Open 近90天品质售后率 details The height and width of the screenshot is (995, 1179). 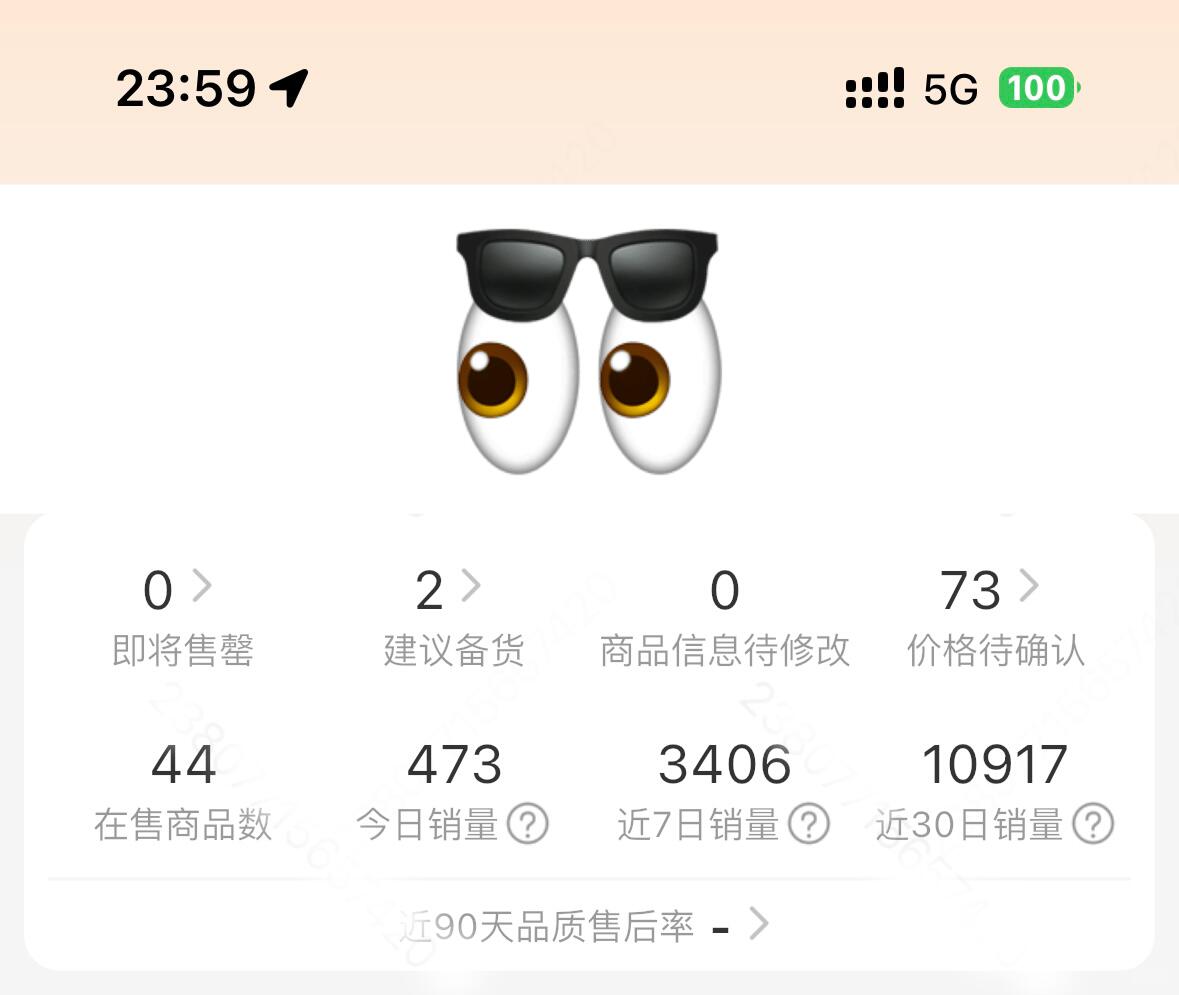click(588, 926)
